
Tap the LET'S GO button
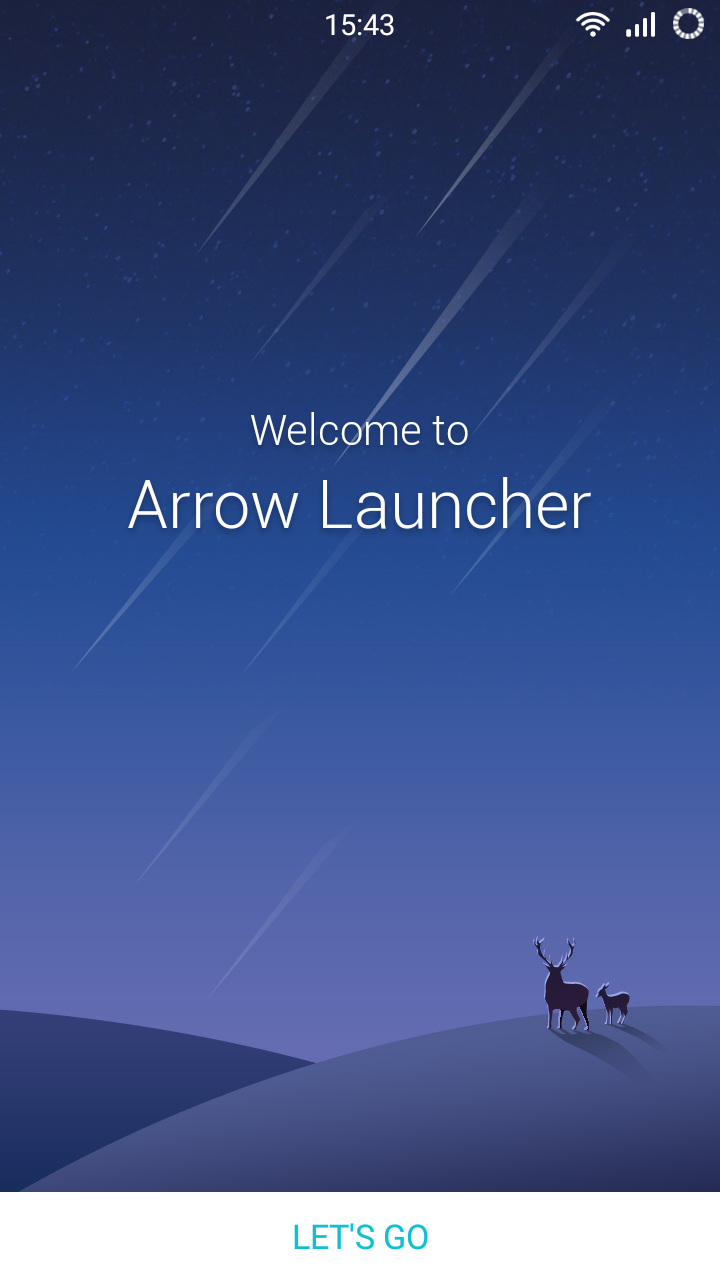coord(360,1237)
